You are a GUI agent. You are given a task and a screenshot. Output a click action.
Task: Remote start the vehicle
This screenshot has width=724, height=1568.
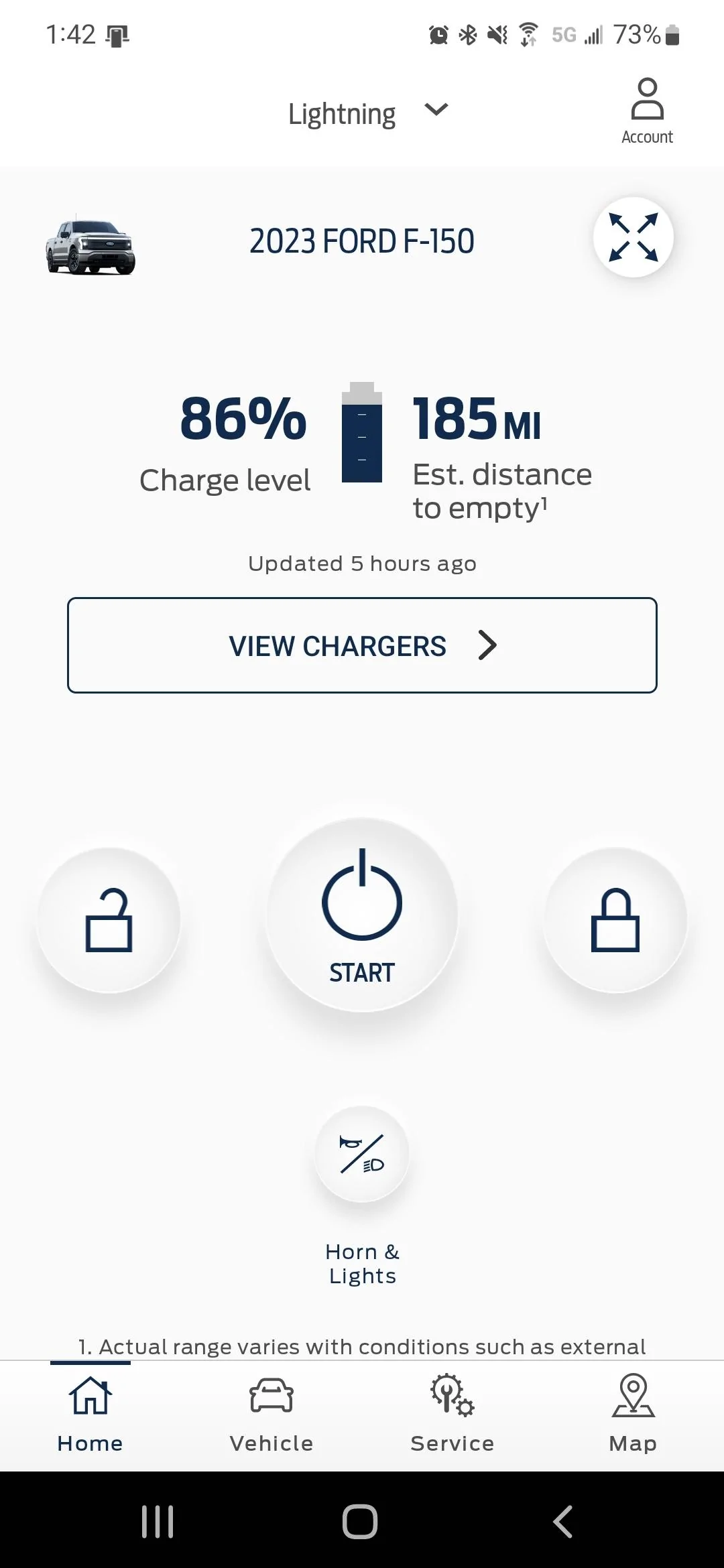(362, 915)
